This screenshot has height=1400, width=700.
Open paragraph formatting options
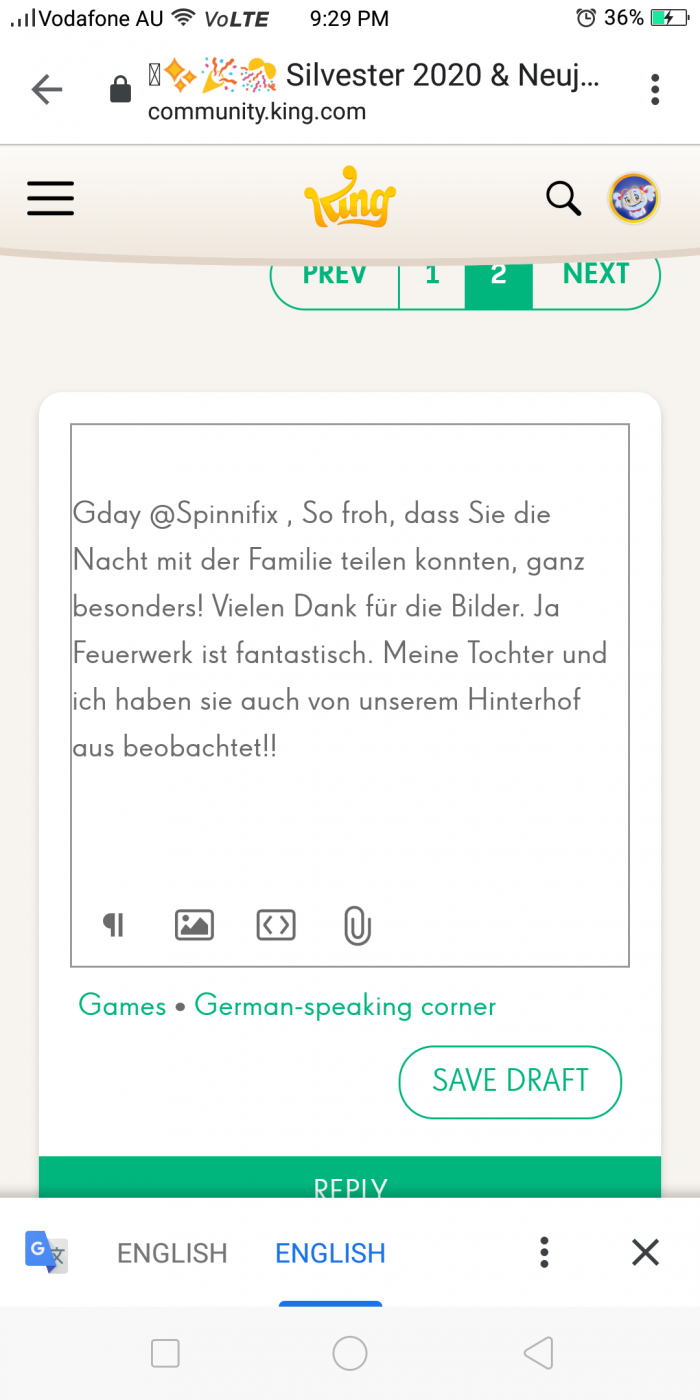click(114, 925)
